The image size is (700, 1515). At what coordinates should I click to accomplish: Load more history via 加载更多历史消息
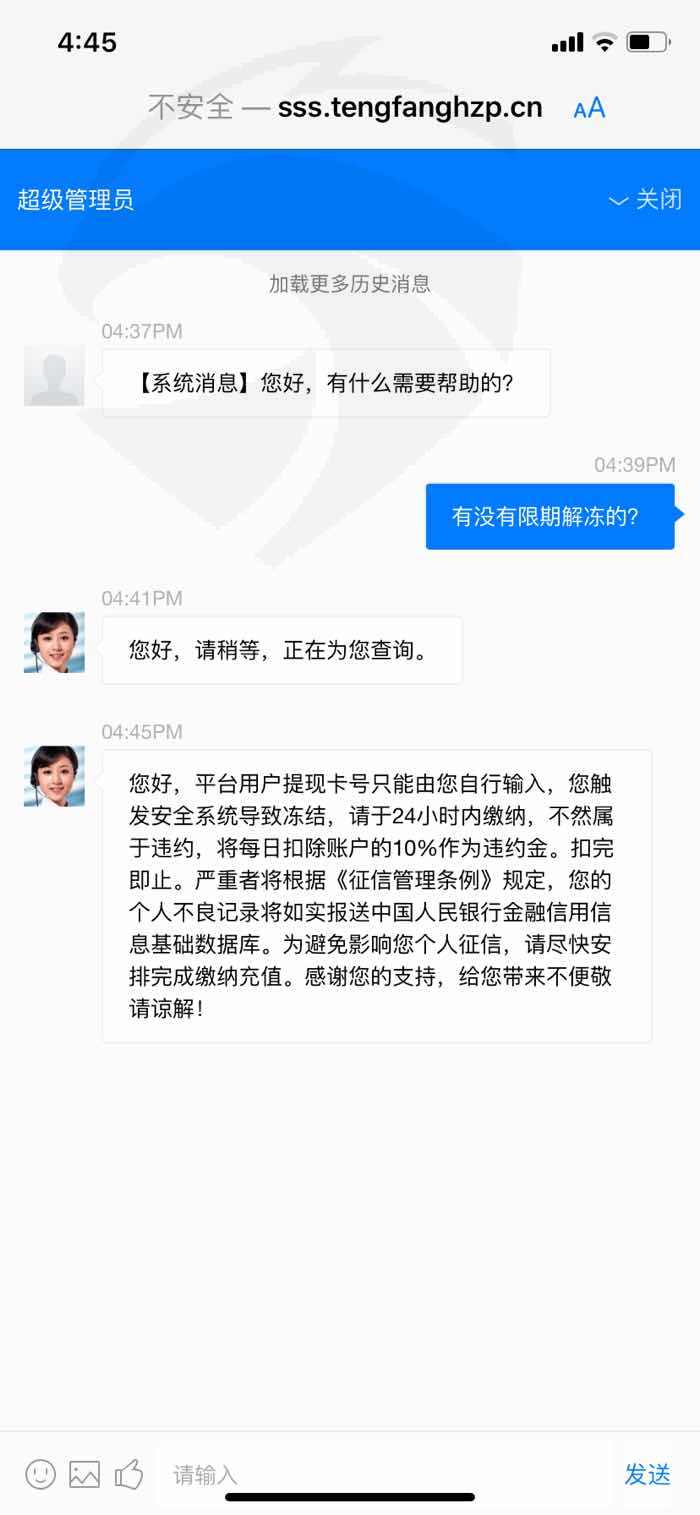350,283
